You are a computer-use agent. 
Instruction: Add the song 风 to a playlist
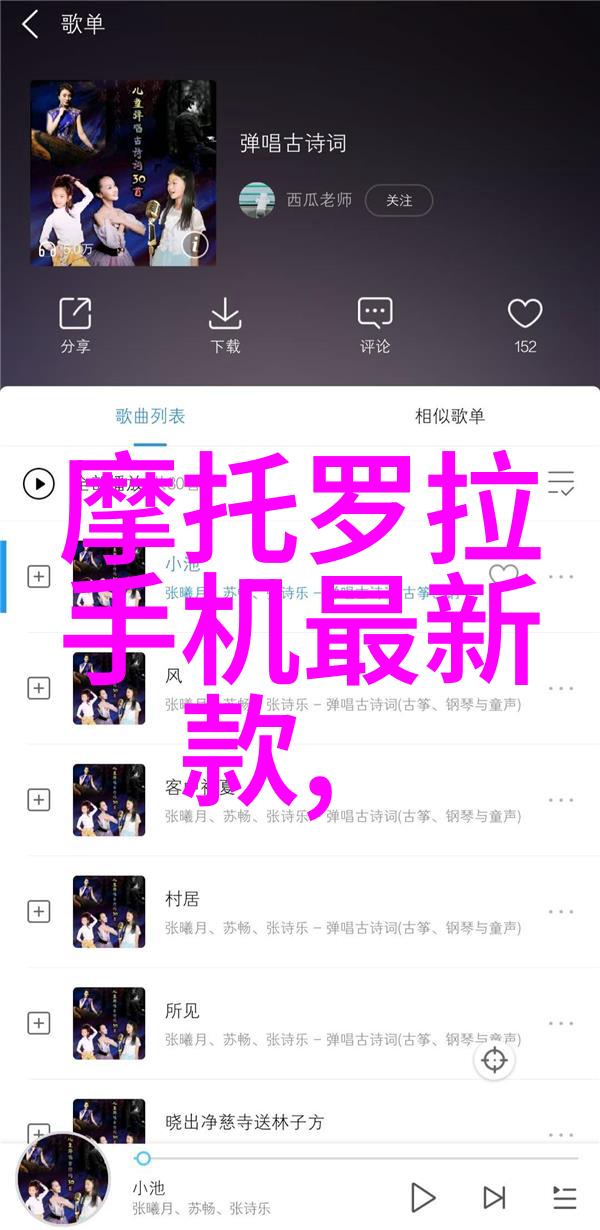pos(39,688)
